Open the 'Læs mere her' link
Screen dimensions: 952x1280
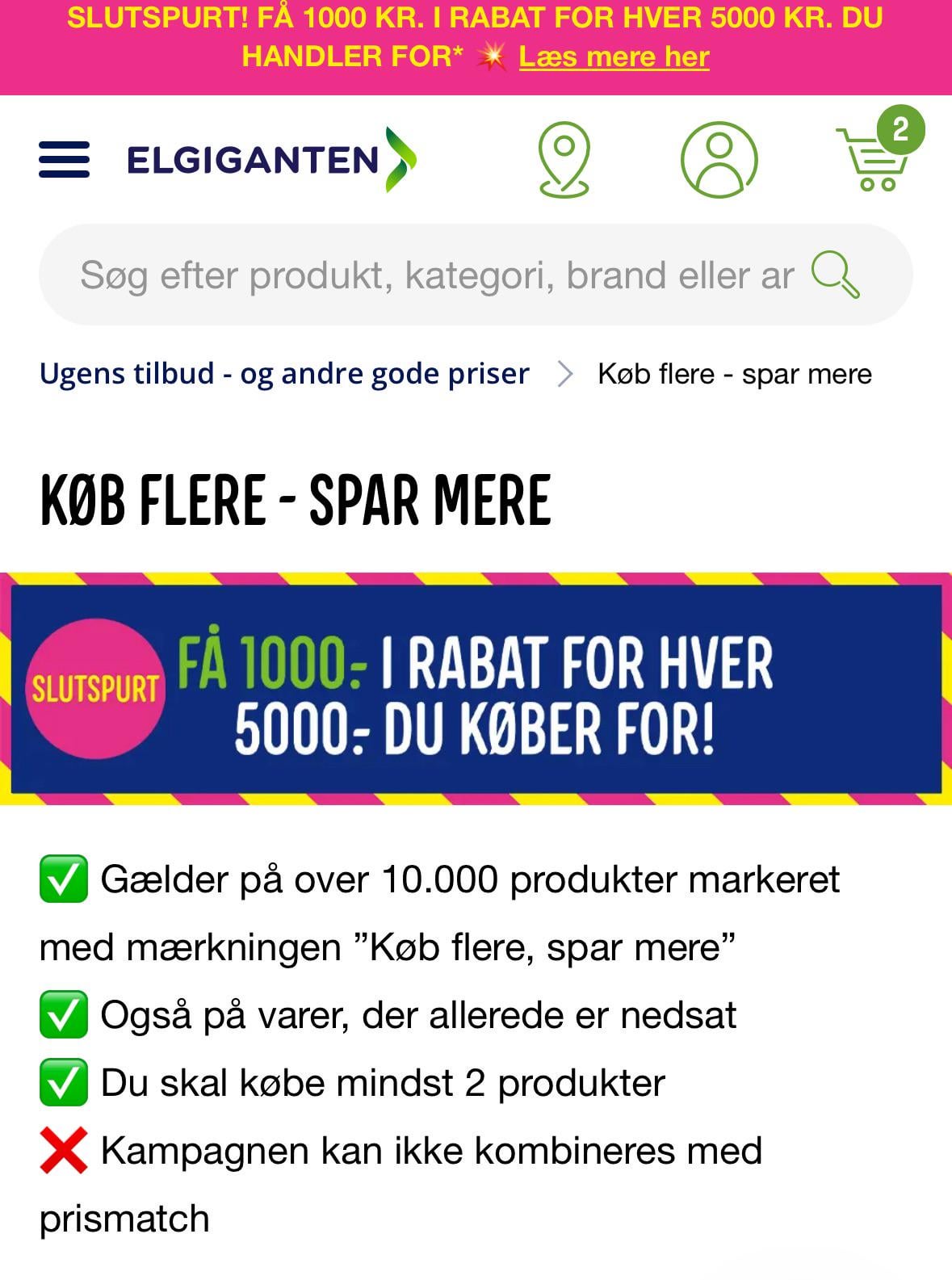pos(614,57)
